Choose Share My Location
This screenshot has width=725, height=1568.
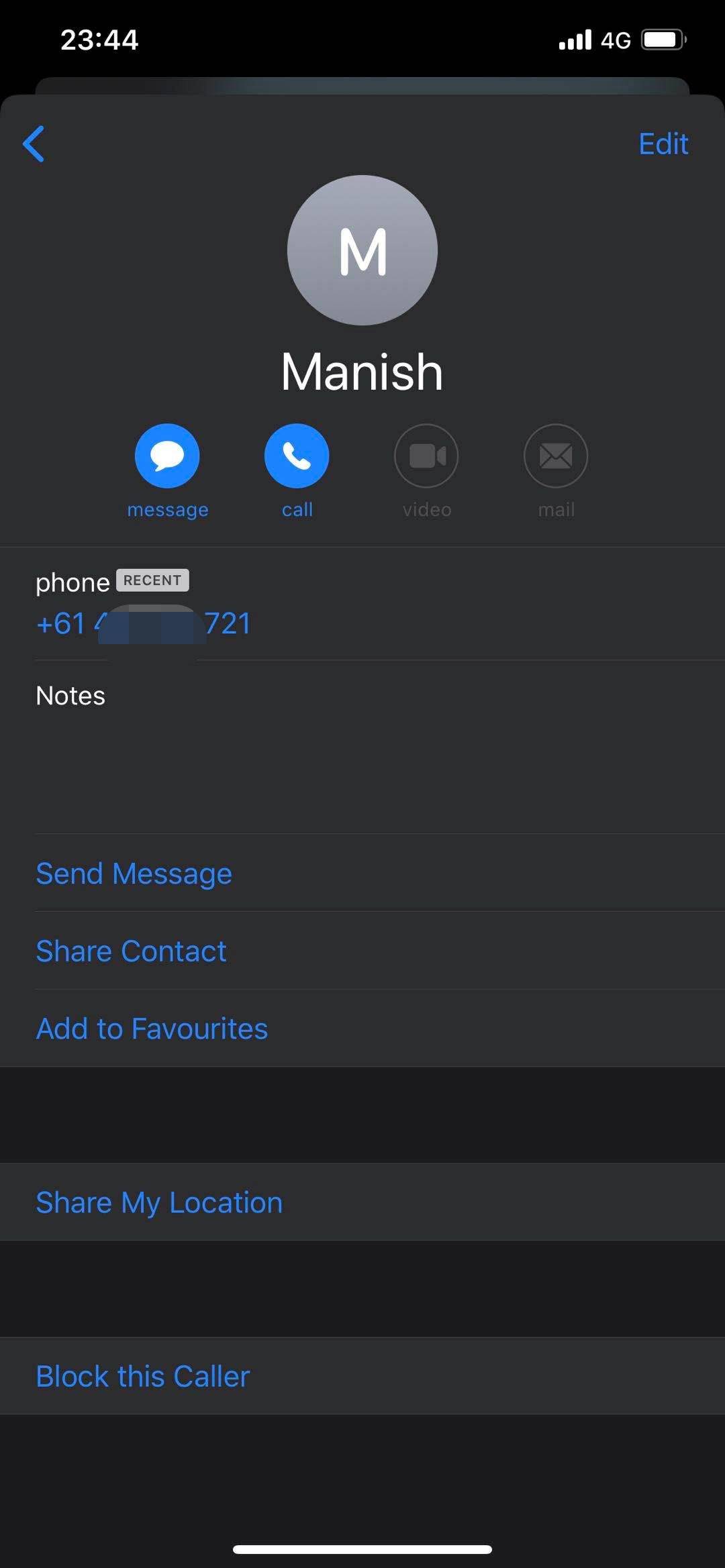[x=362, y=1202]
